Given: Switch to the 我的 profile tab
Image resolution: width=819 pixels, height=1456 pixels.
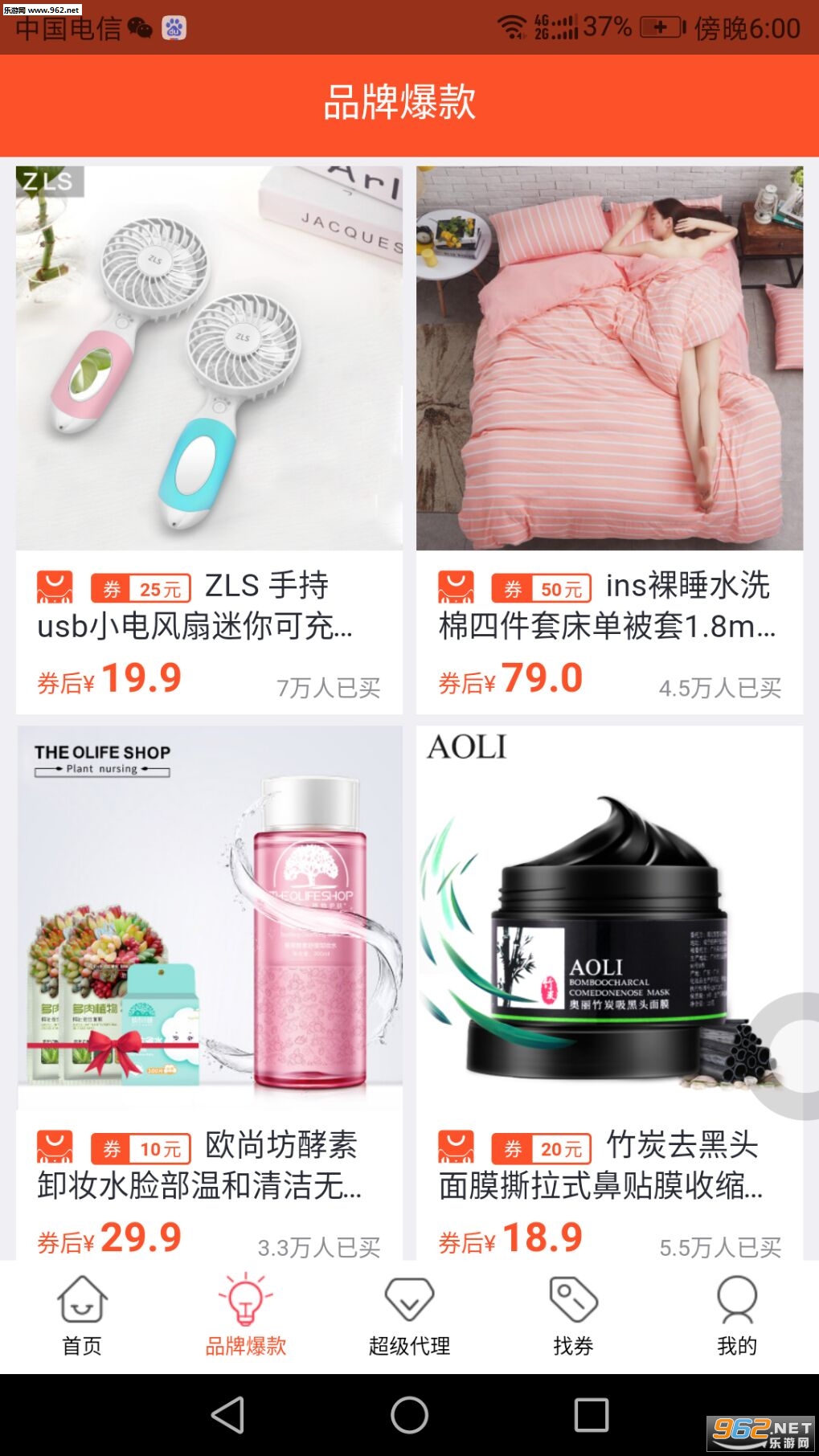Looking at the screenshot, I should coord(737,1316).
